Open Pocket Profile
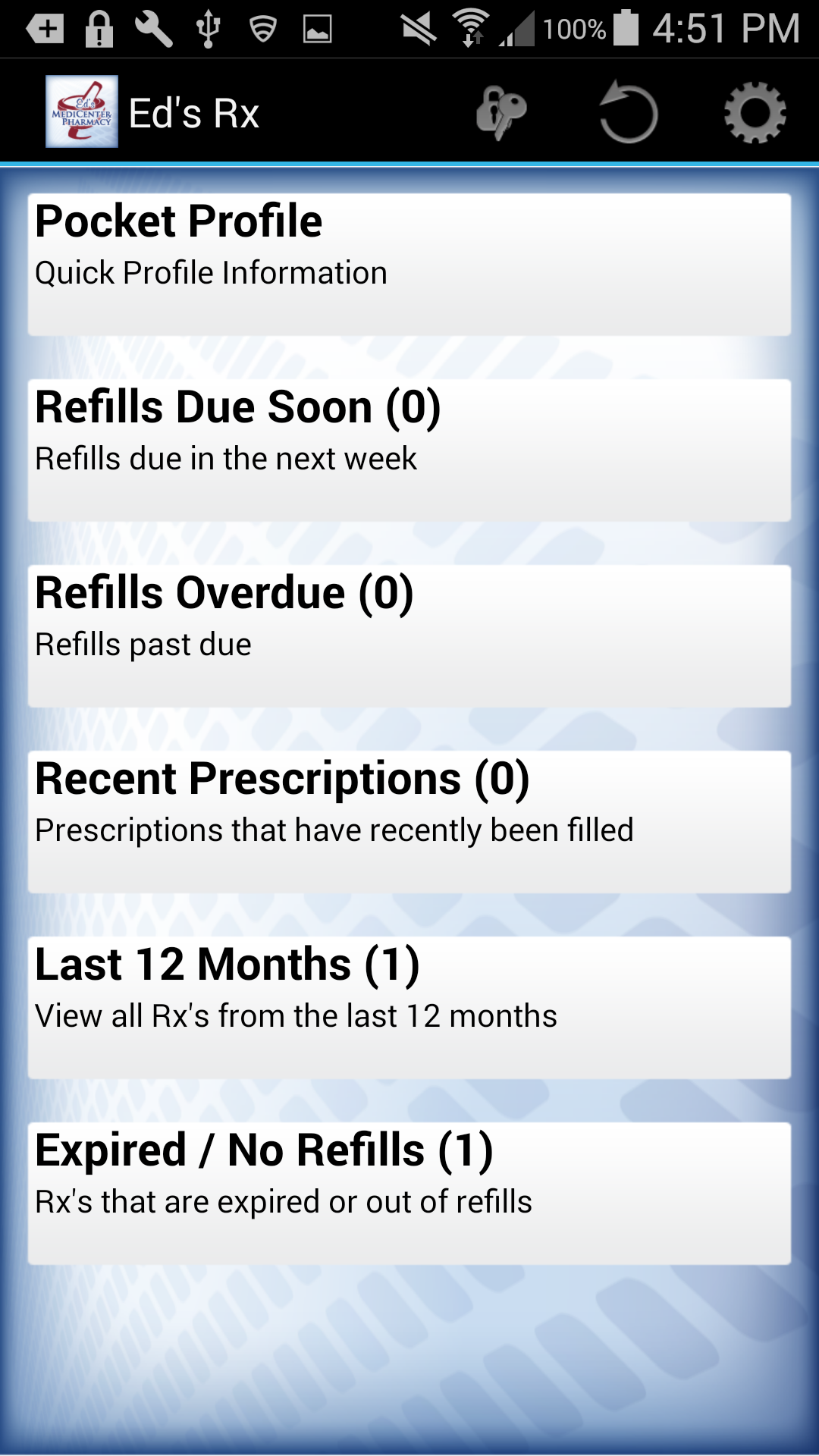 409,264
